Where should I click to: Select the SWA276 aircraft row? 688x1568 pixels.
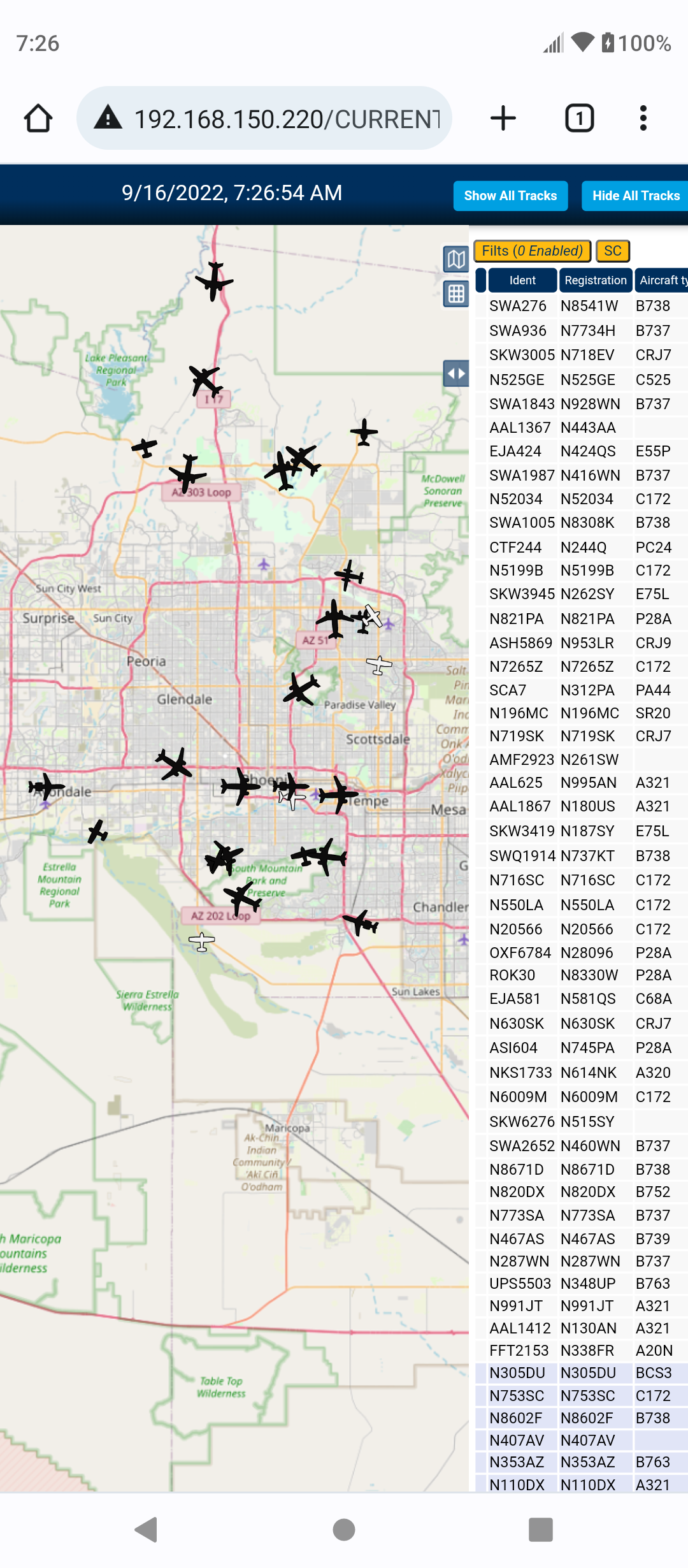point(582,306)
